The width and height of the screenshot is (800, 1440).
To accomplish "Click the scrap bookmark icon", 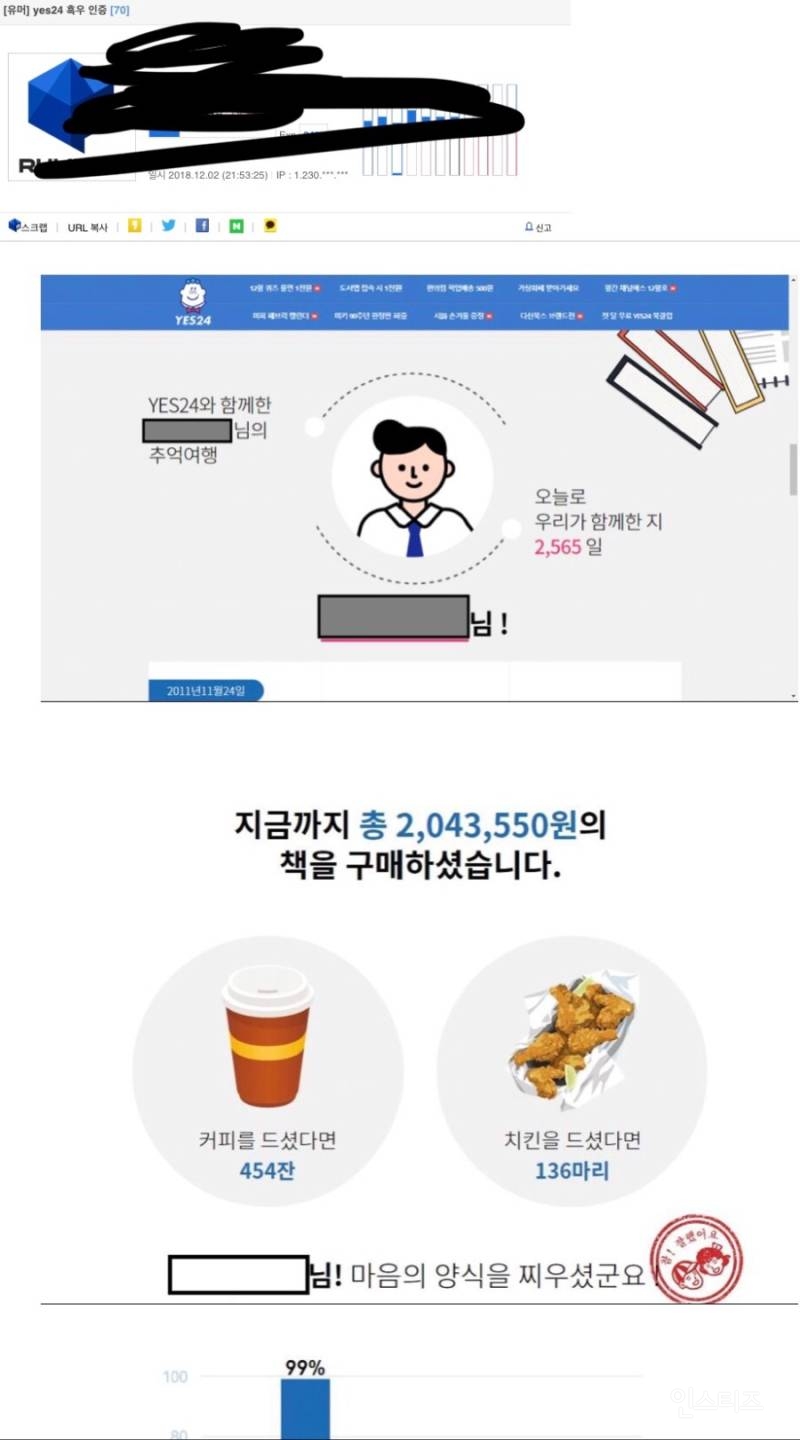I will (15, 226).
